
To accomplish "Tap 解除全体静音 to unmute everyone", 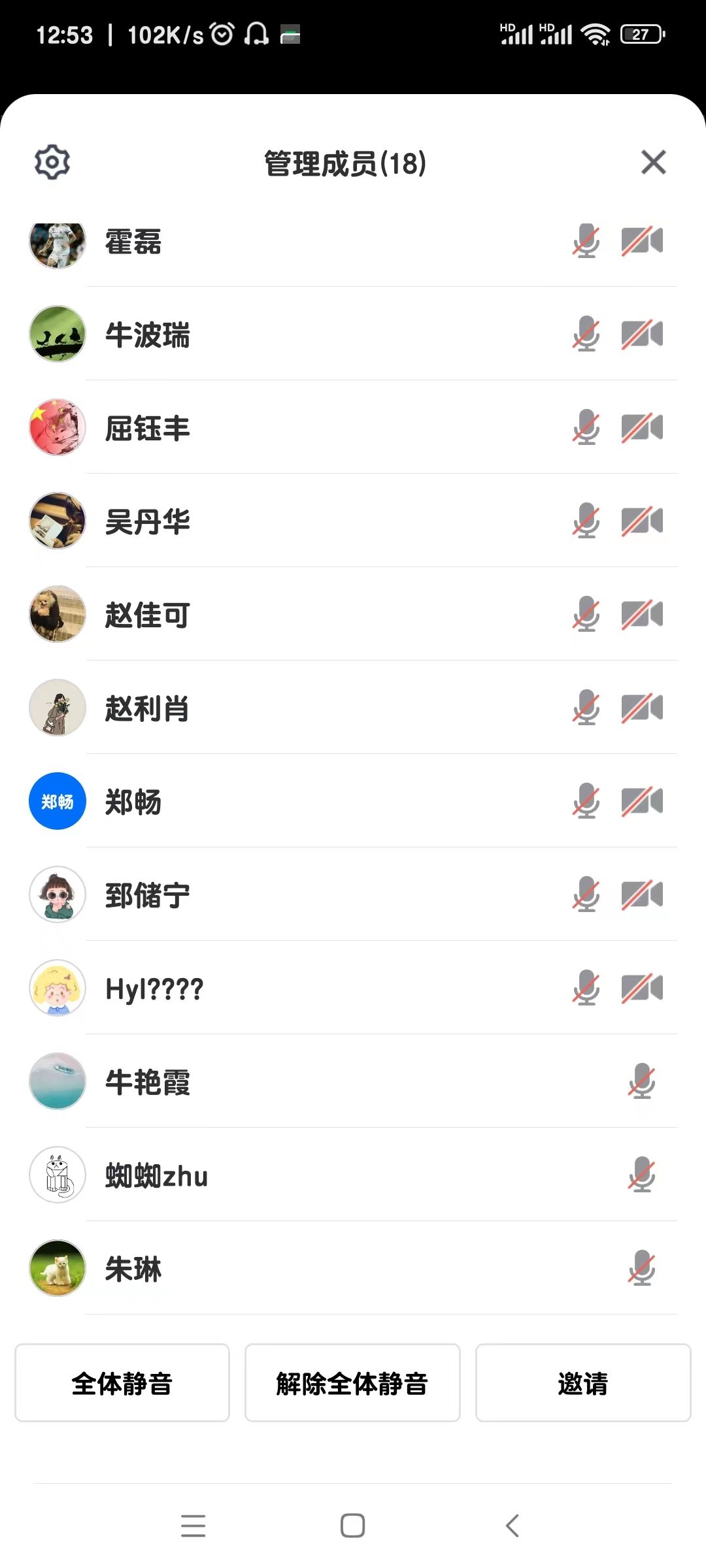I will coord(352,1382).
